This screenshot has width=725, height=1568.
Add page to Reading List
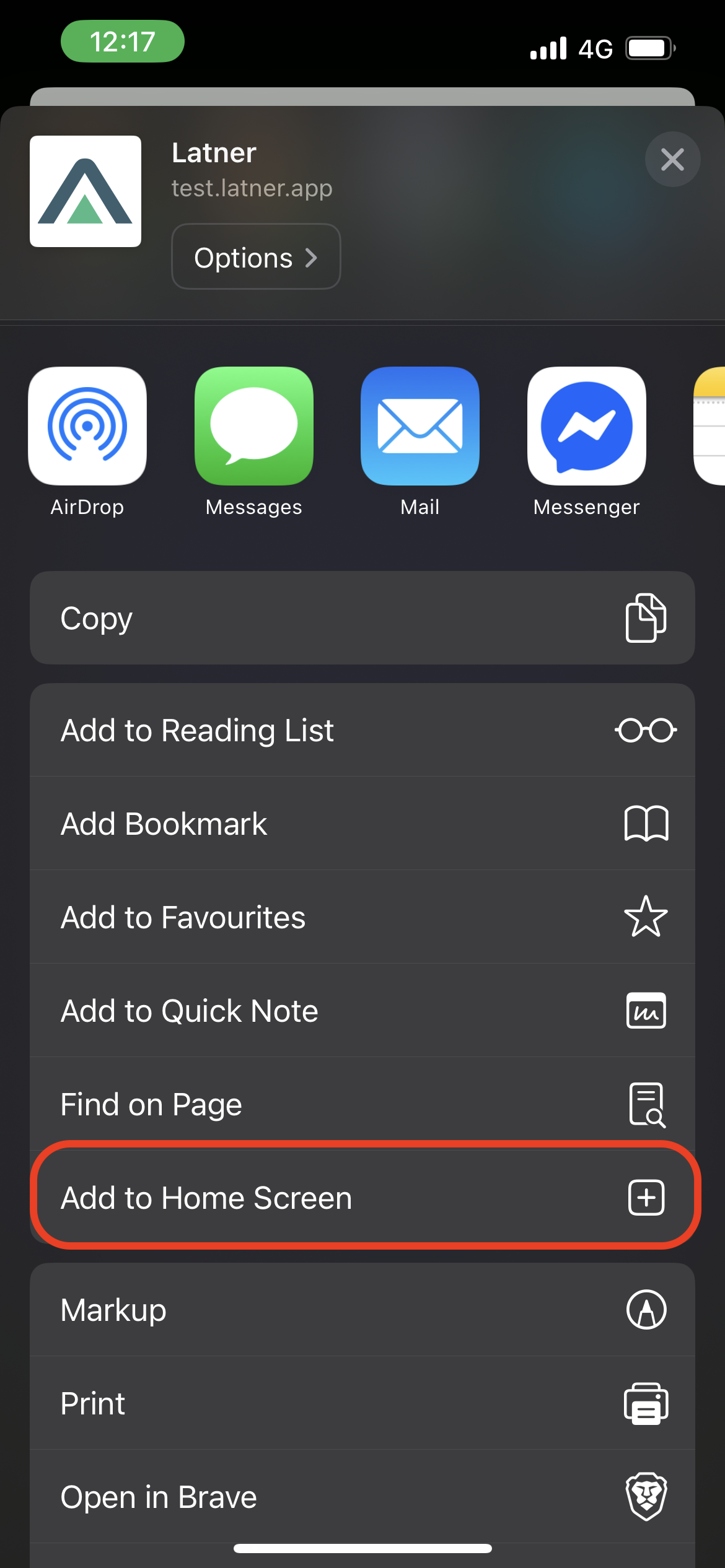(x=362, y=730)
